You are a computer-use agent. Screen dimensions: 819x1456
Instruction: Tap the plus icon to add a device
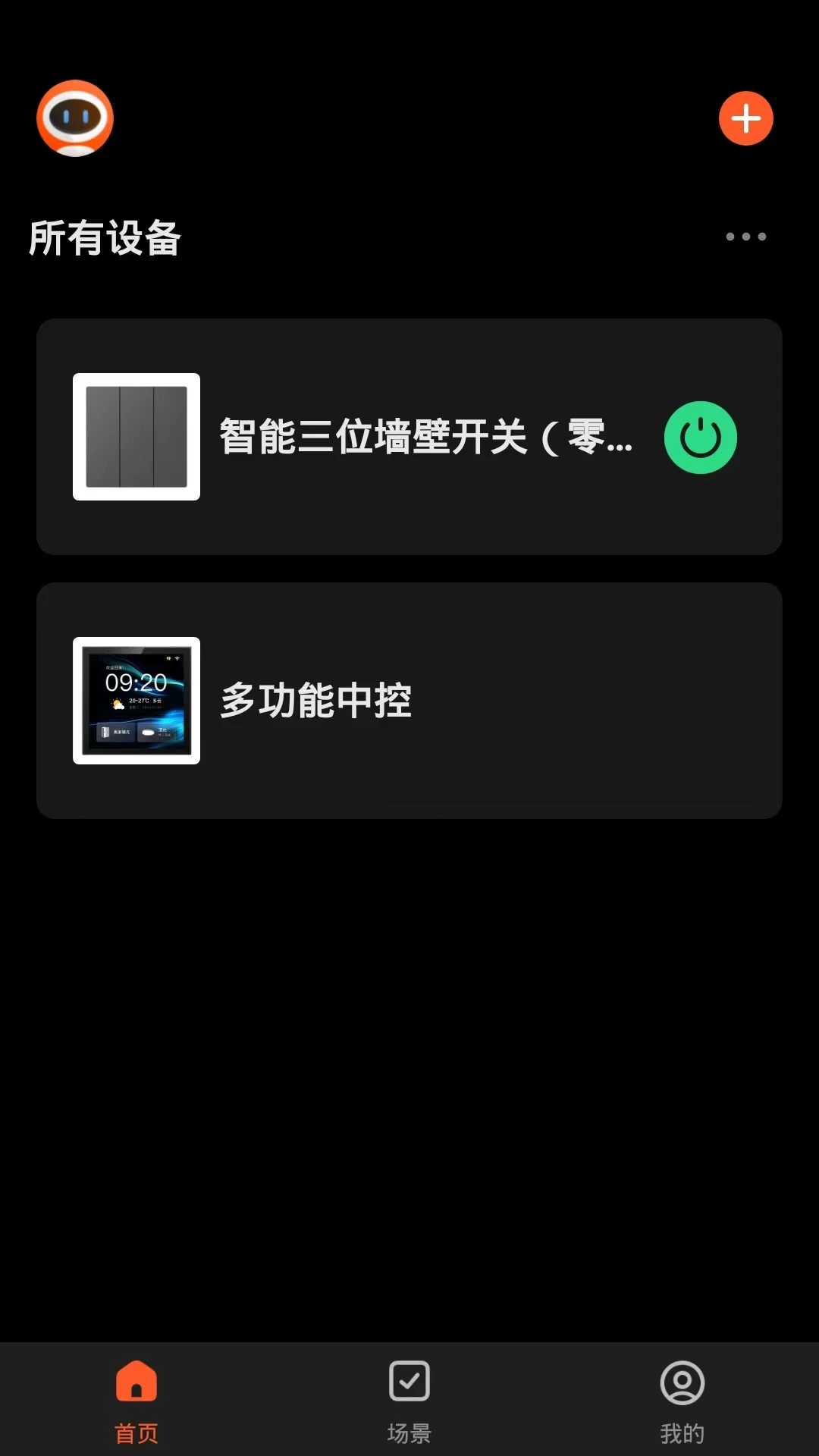[x=745, y=118]
